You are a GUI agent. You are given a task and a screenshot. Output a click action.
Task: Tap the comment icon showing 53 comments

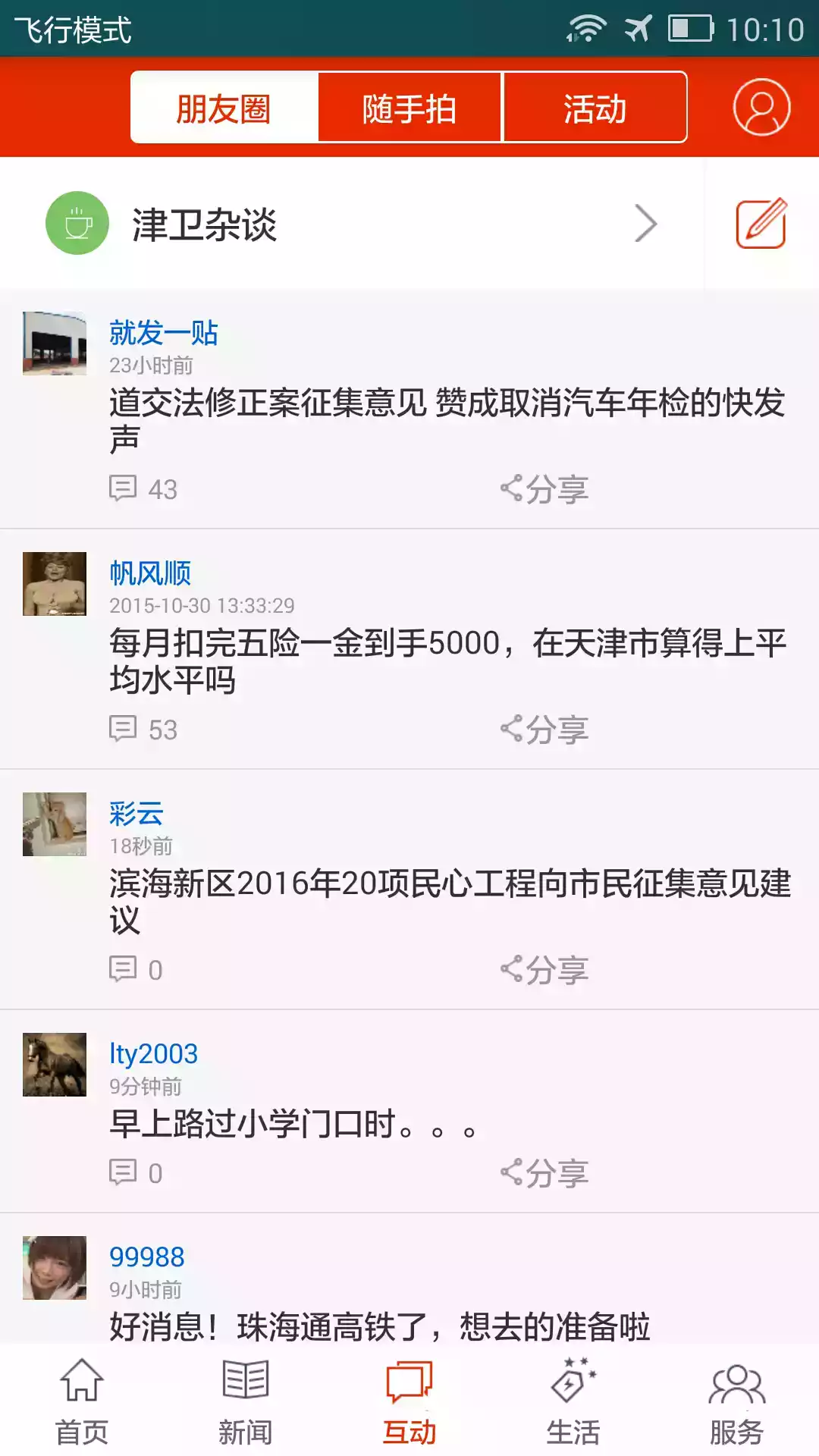click(x=124, y=730)
